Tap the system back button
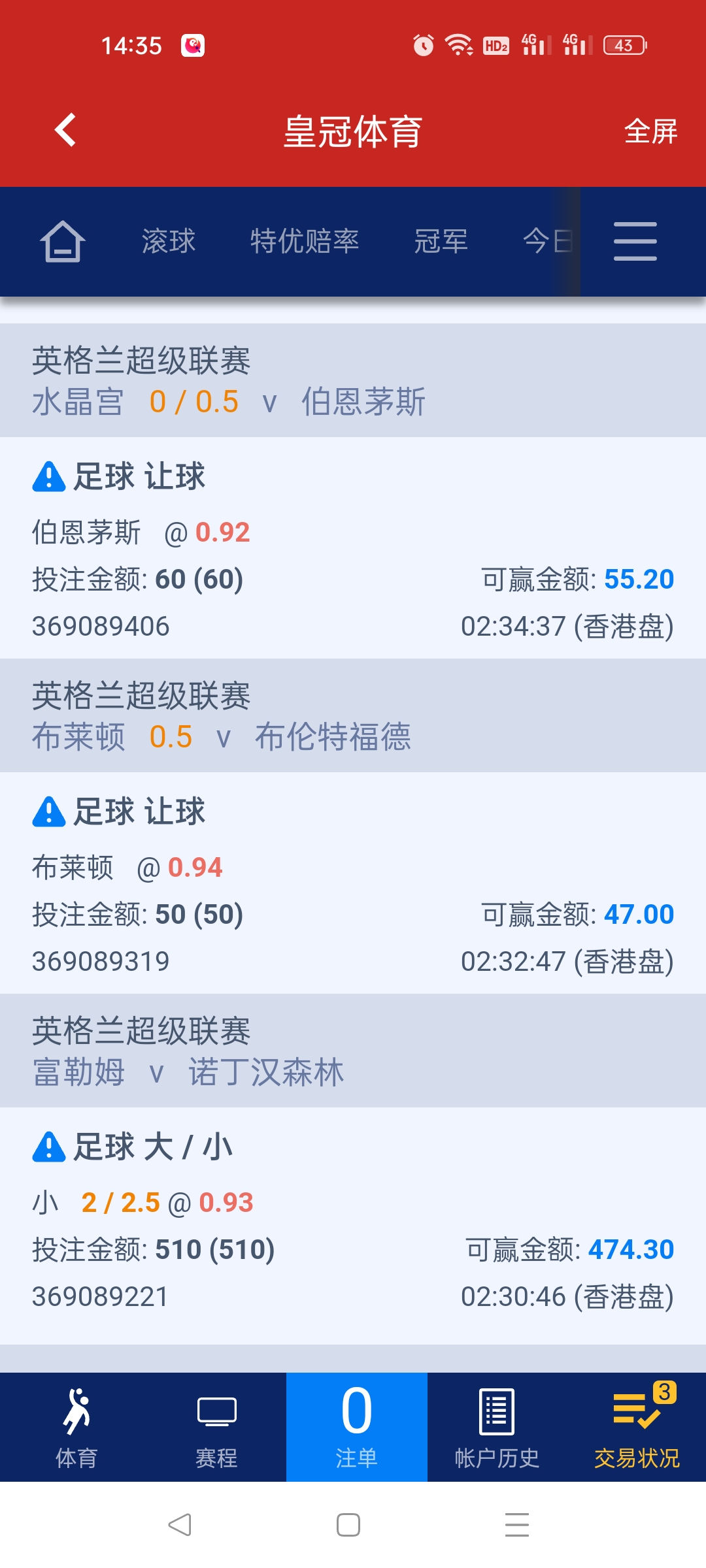This screenshot has height=1568, width=706. pyautogui.click(x=180, y=1525)
